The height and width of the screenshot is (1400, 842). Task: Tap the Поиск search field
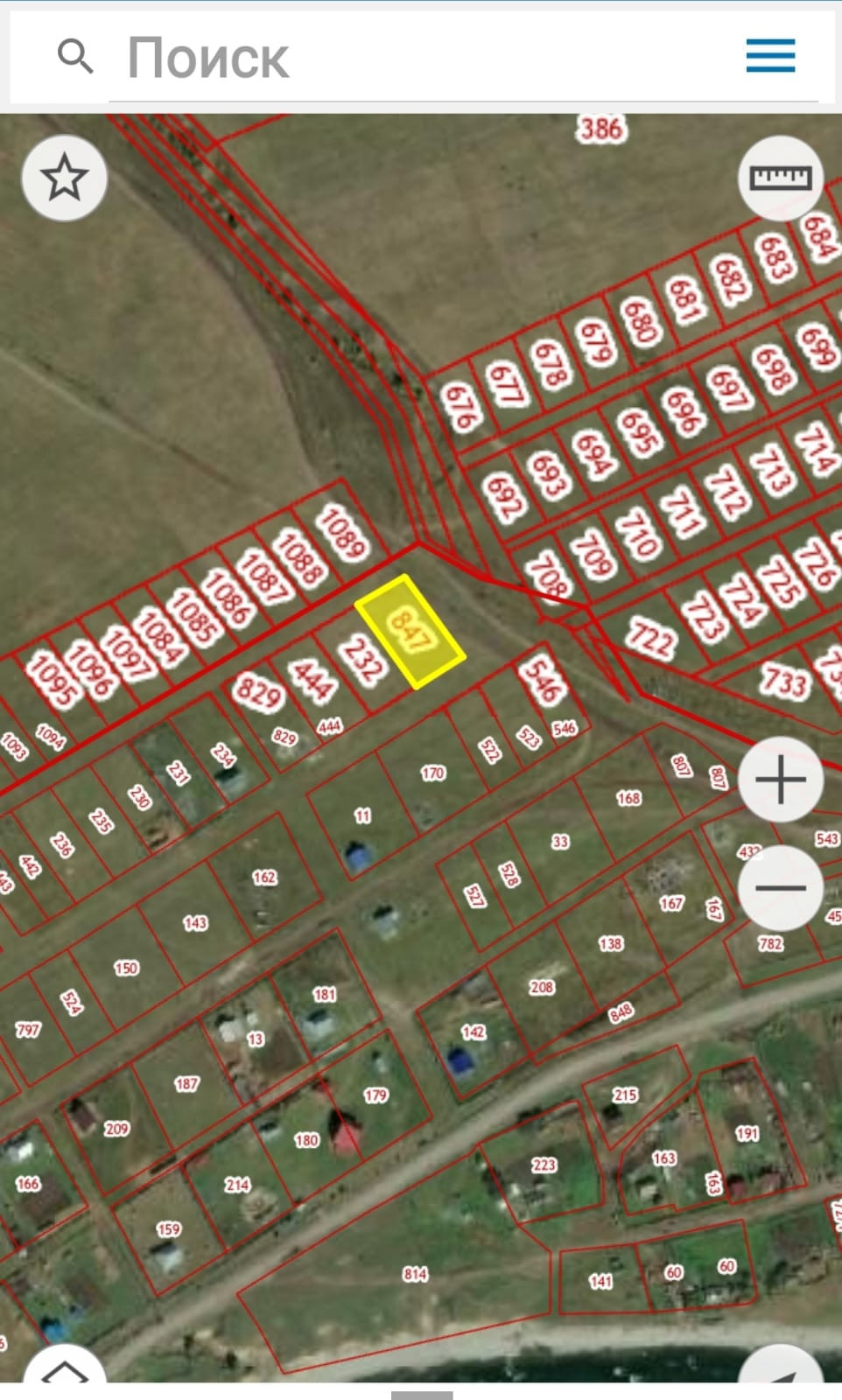tap(420, 59)
